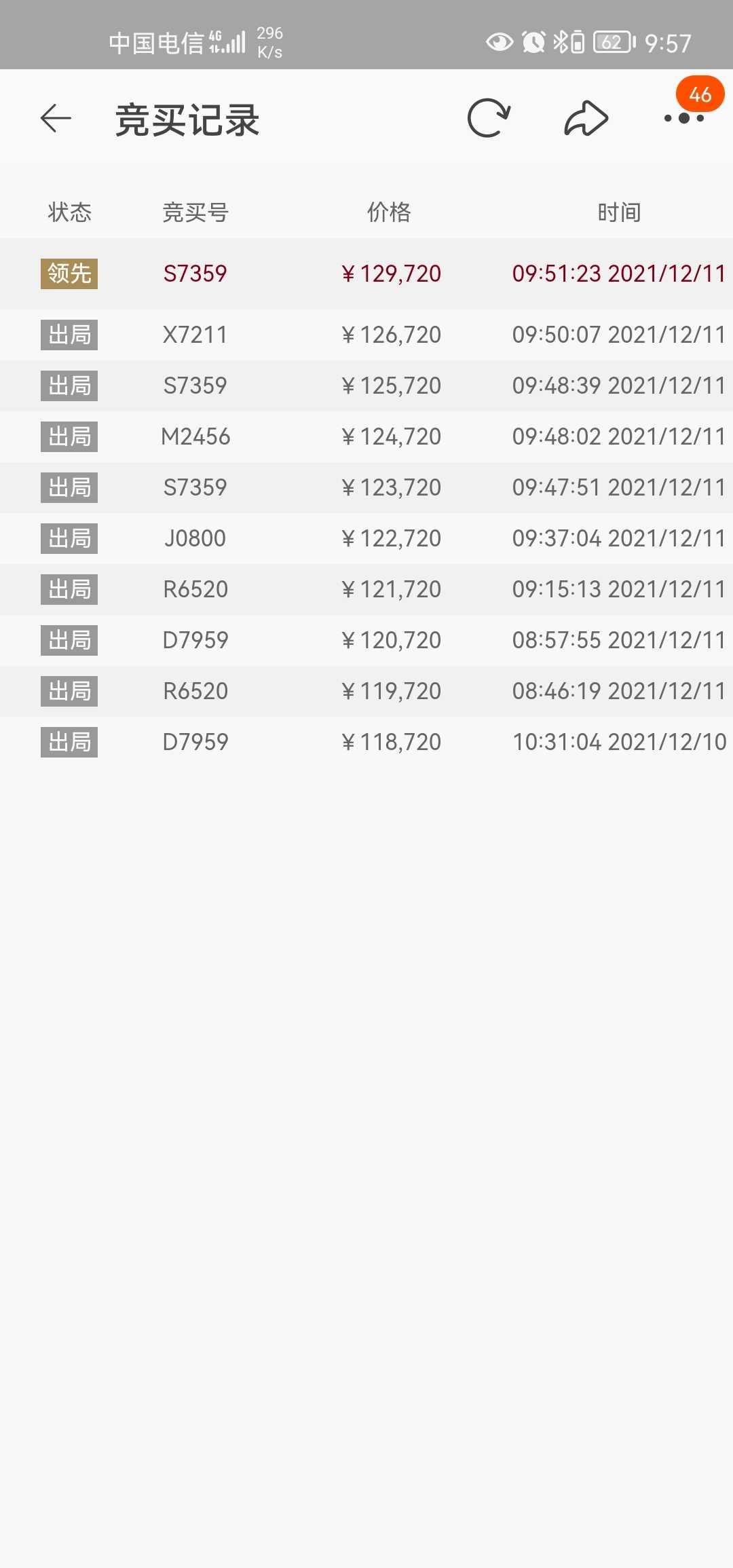Image resolution: width=733 pixels, height=1568 pixels.
Task: Go back from the bidding record page
Action: (56, 119)
